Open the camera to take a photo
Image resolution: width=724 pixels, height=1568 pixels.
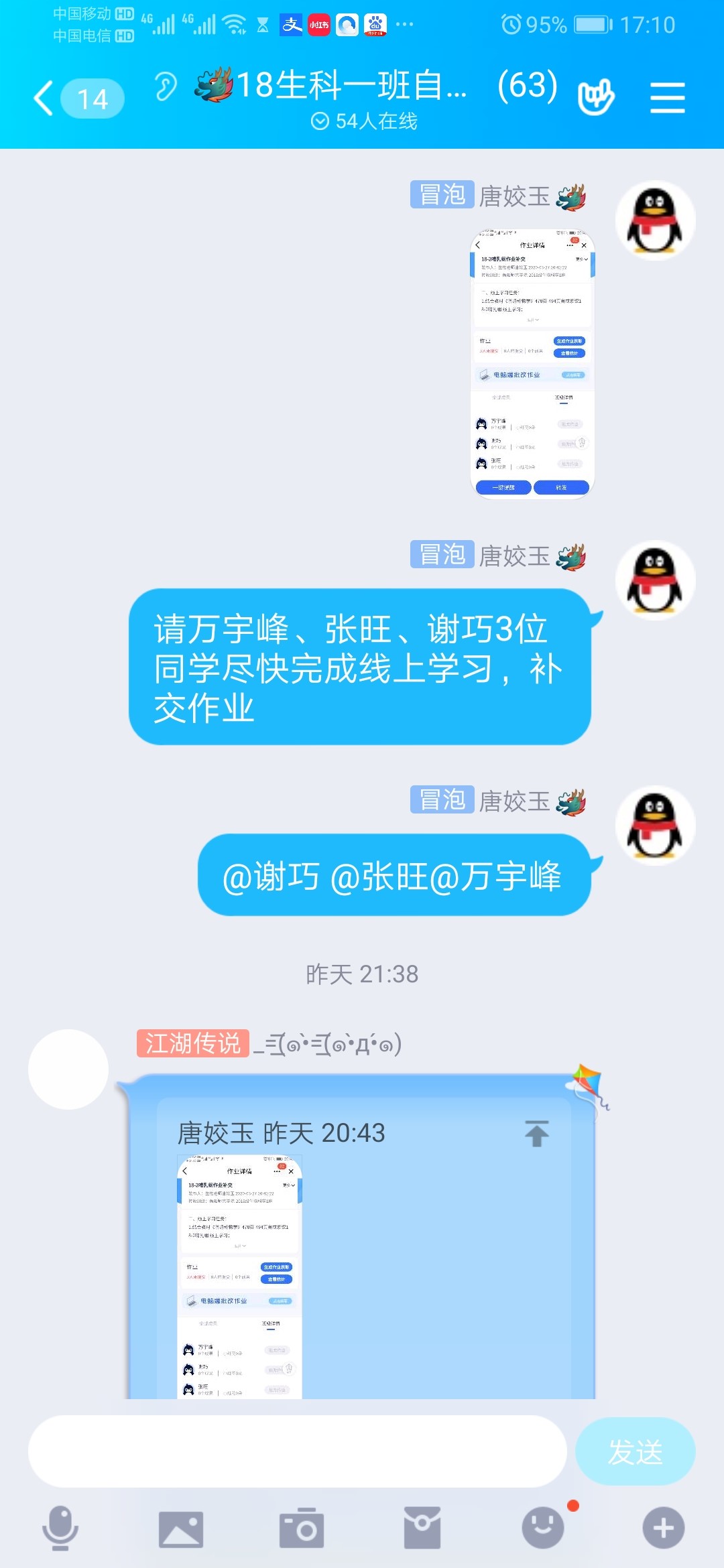coord(302,1528)
